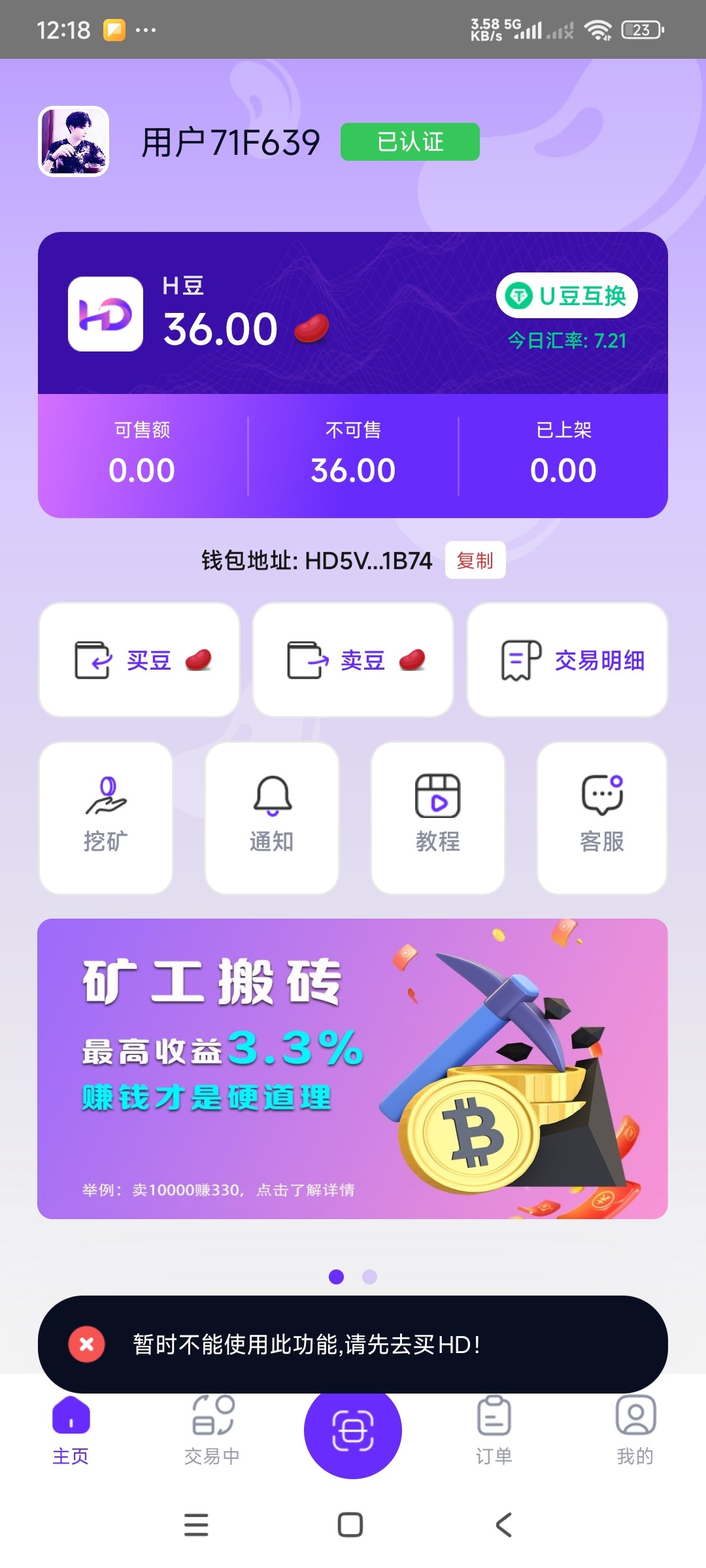Select the 主页 home tab
This screenshot has width=706, height=1568.
pos(71,1429)
